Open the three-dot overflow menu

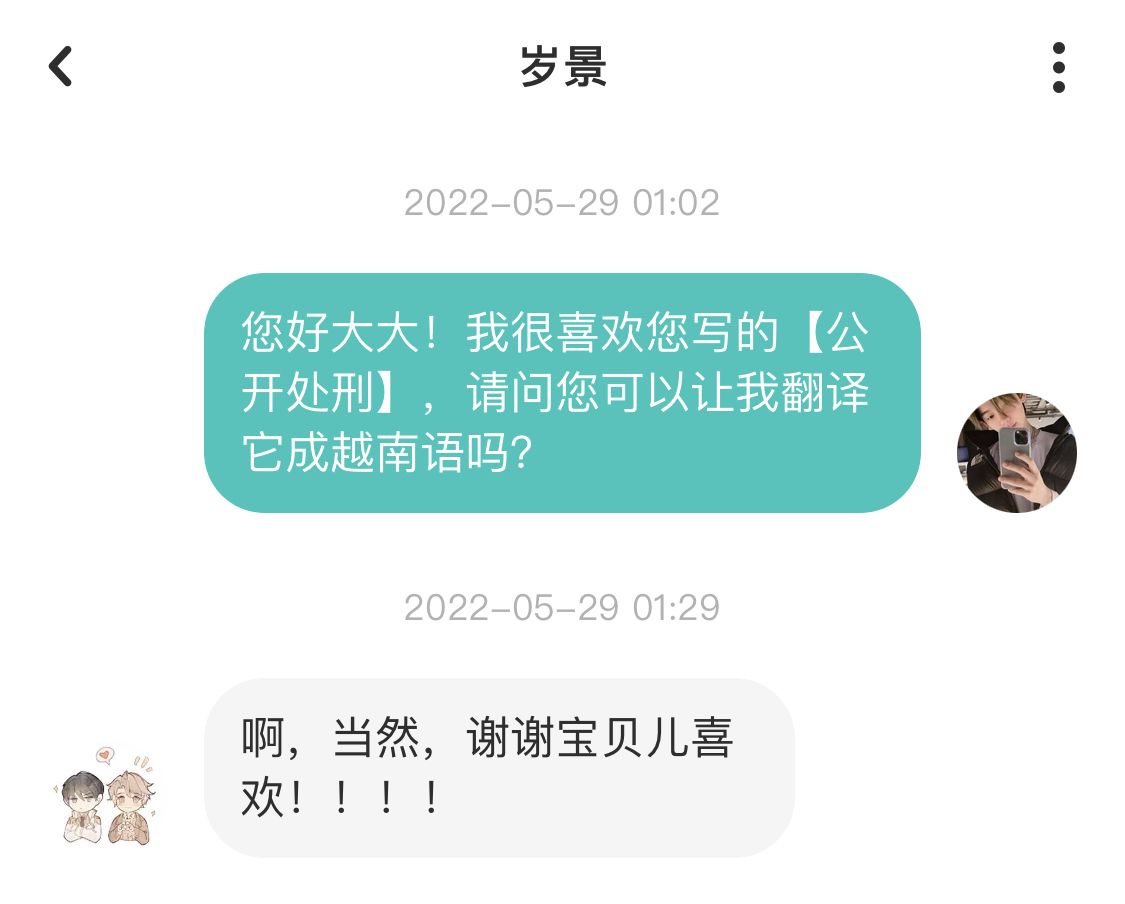[1058, 68]
